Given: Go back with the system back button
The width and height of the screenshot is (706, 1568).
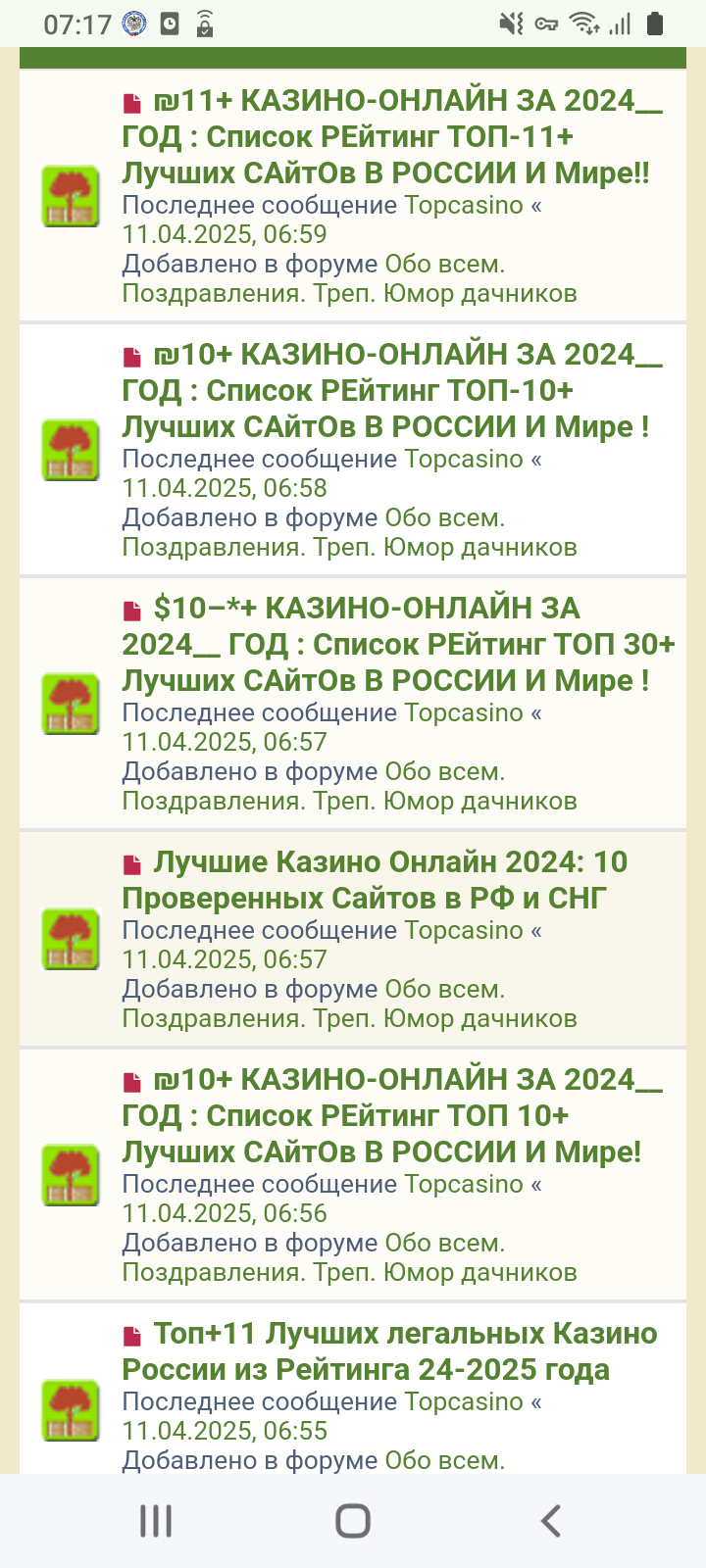Looking at the screenshot, I should pyautogui.click(x=551, y=1521).
